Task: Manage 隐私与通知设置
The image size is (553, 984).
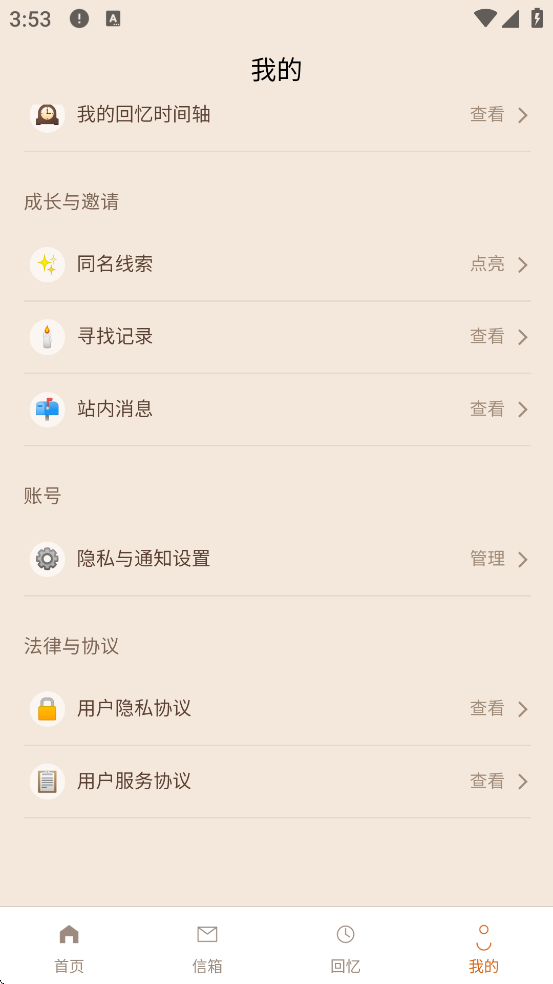Action: [277, 559]
